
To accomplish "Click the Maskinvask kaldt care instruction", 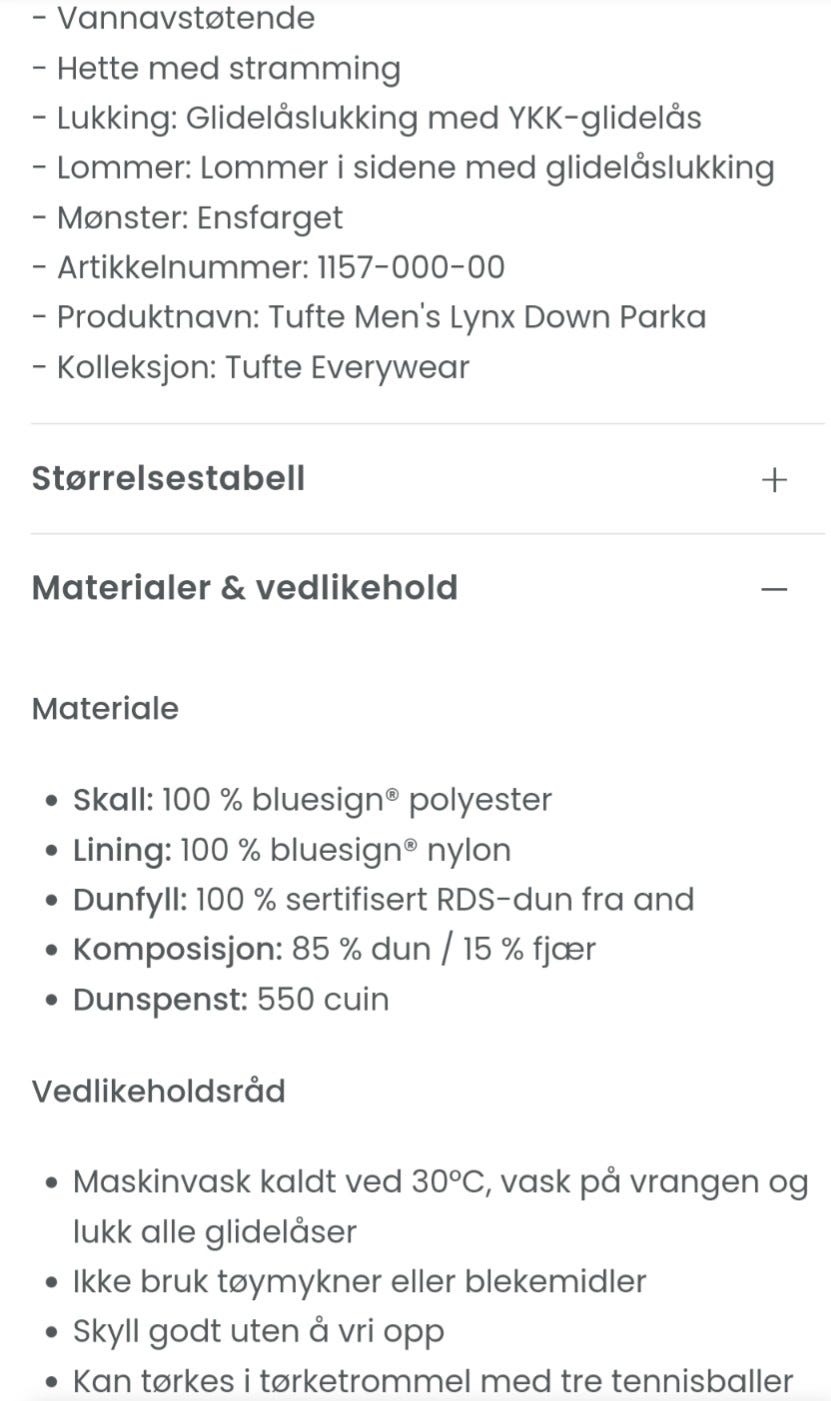I will click(440, 1180).
